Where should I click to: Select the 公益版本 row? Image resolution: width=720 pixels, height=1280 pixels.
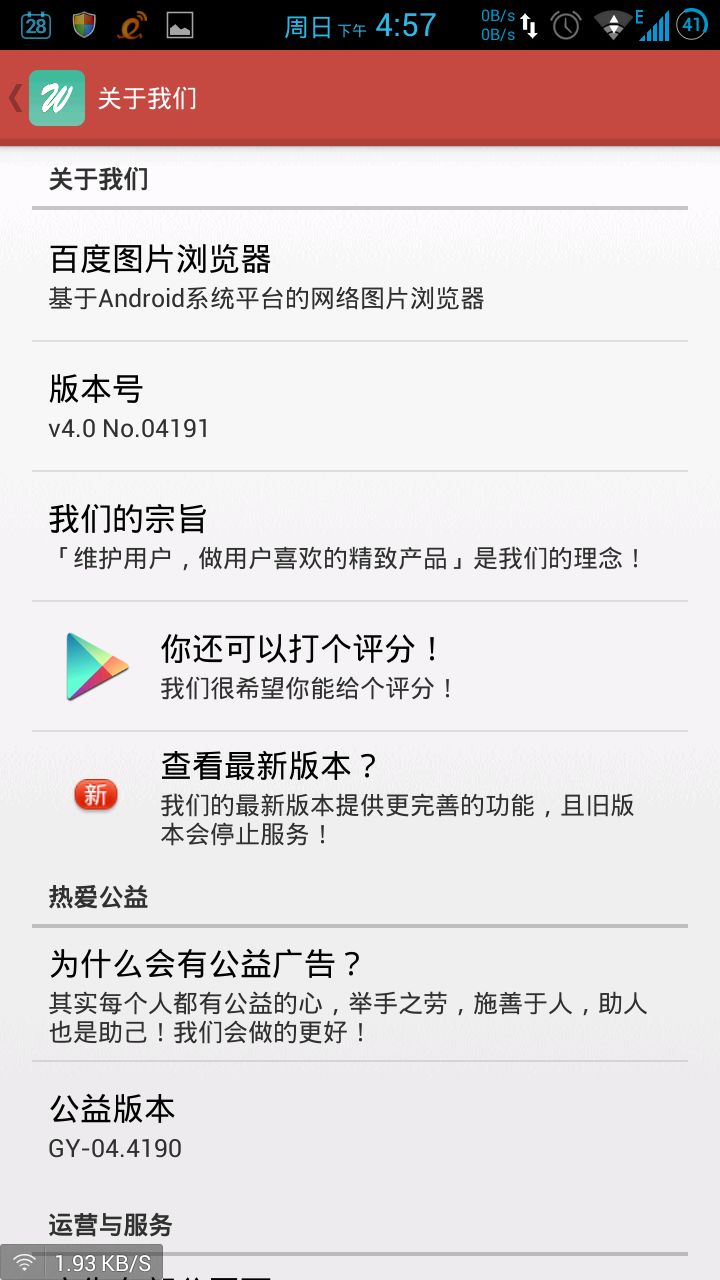pyautogui.click(x=360, y=1126)
